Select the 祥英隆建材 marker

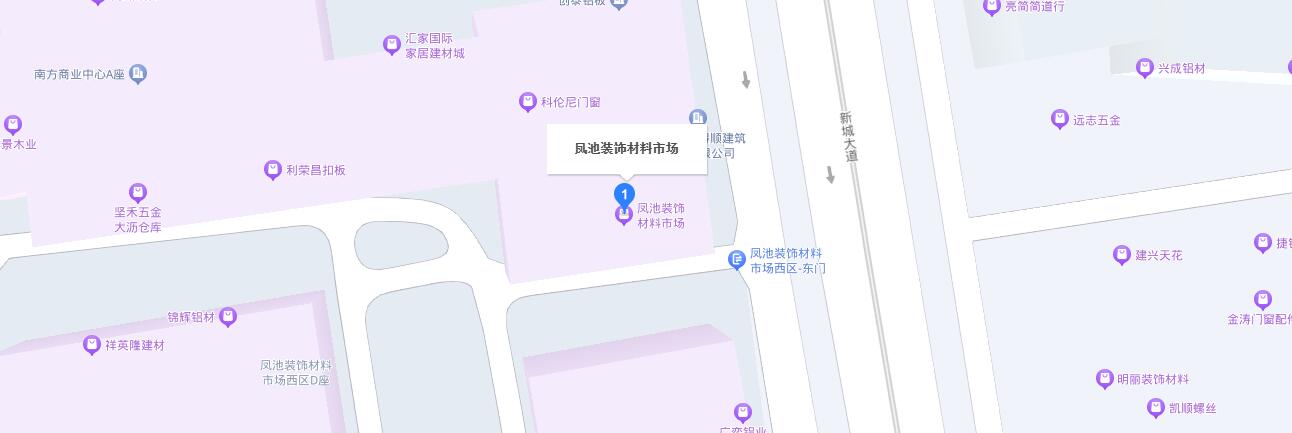point(92,345)
